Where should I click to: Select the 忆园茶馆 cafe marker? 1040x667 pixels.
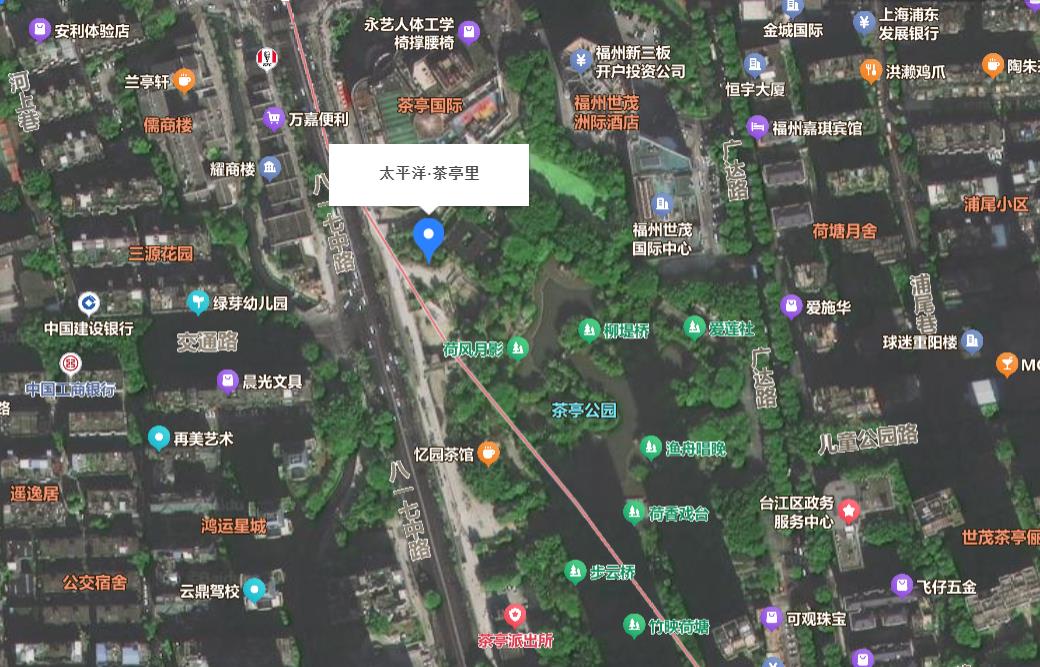pyautogui.click(x=488, y=453)
